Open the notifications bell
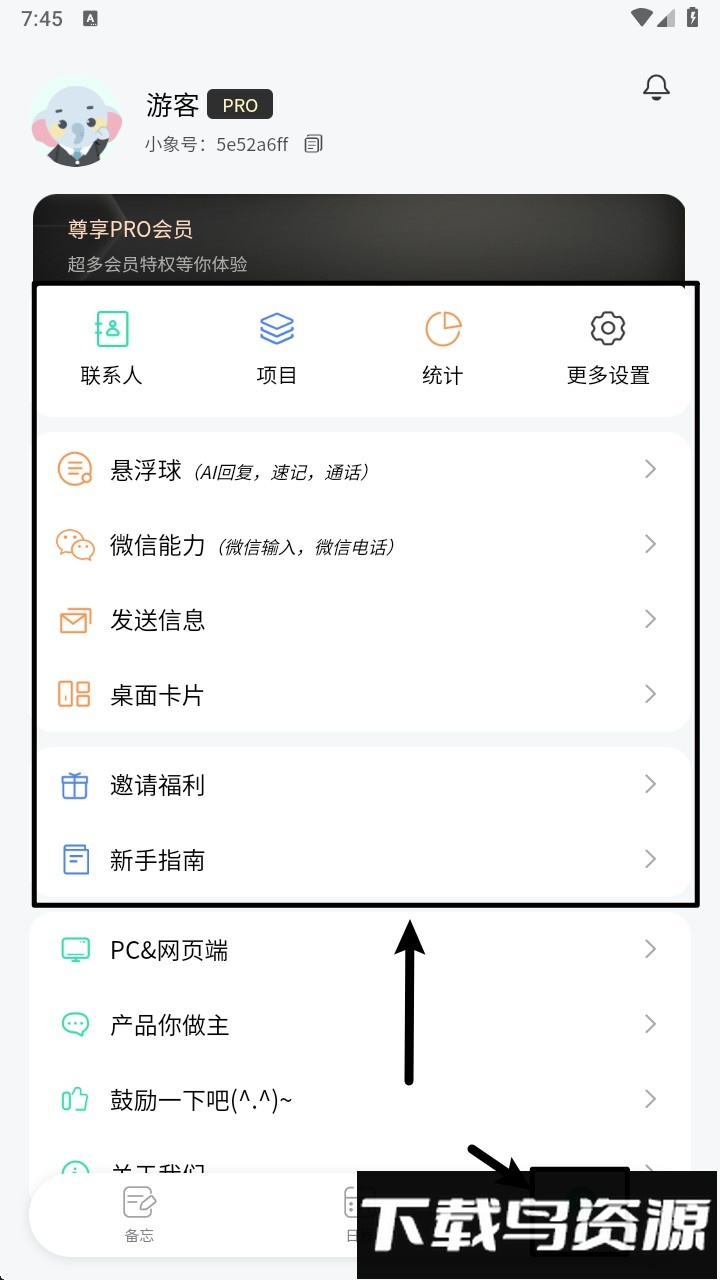The image size is (720, 1280). (656, 88)
